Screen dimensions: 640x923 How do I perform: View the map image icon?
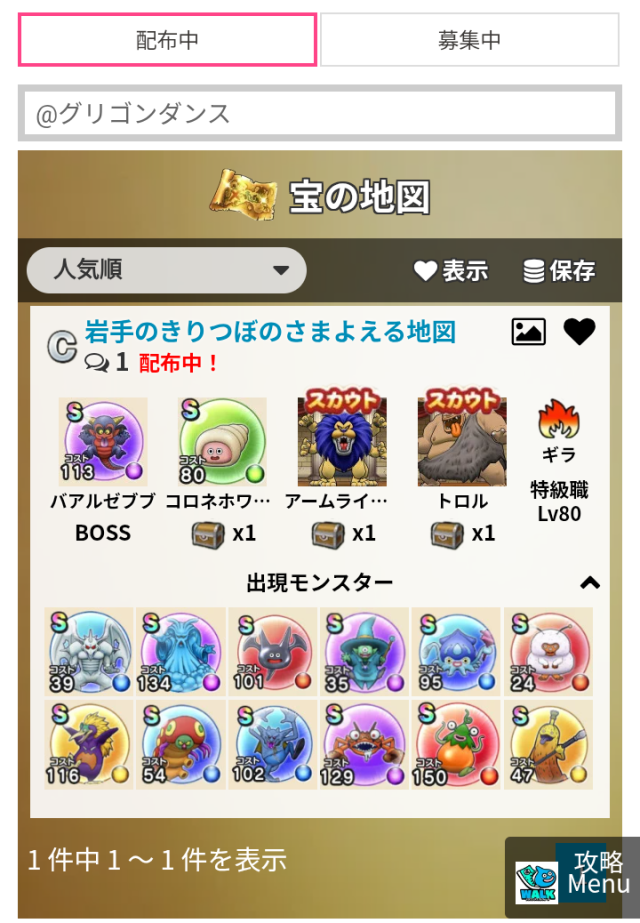[528, 332]
